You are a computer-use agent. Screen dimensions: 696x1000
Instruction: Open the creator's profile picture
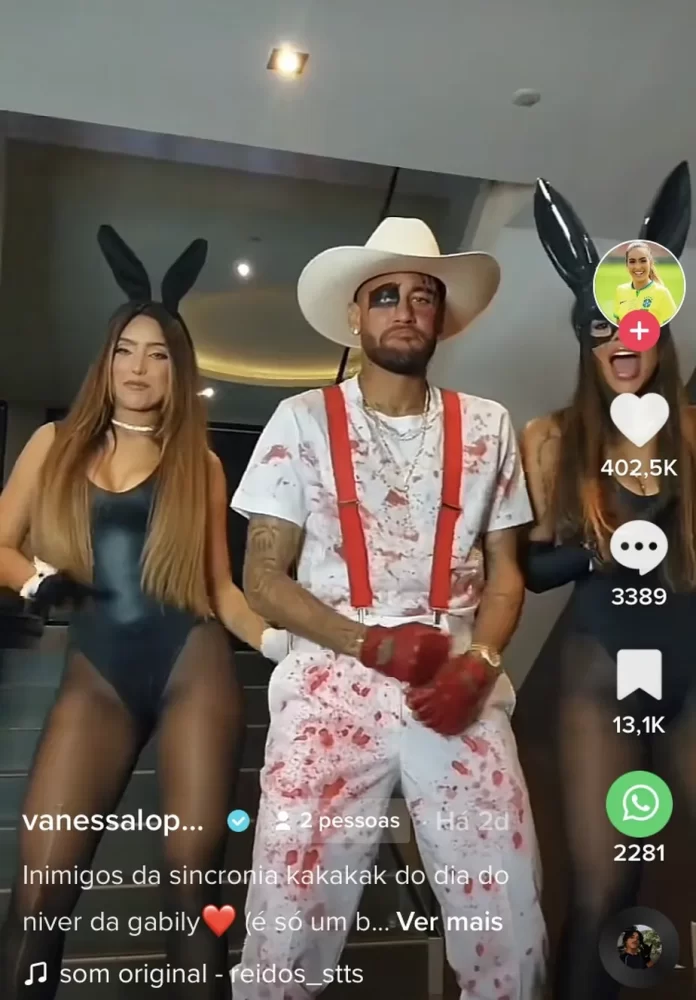(638, 281)
